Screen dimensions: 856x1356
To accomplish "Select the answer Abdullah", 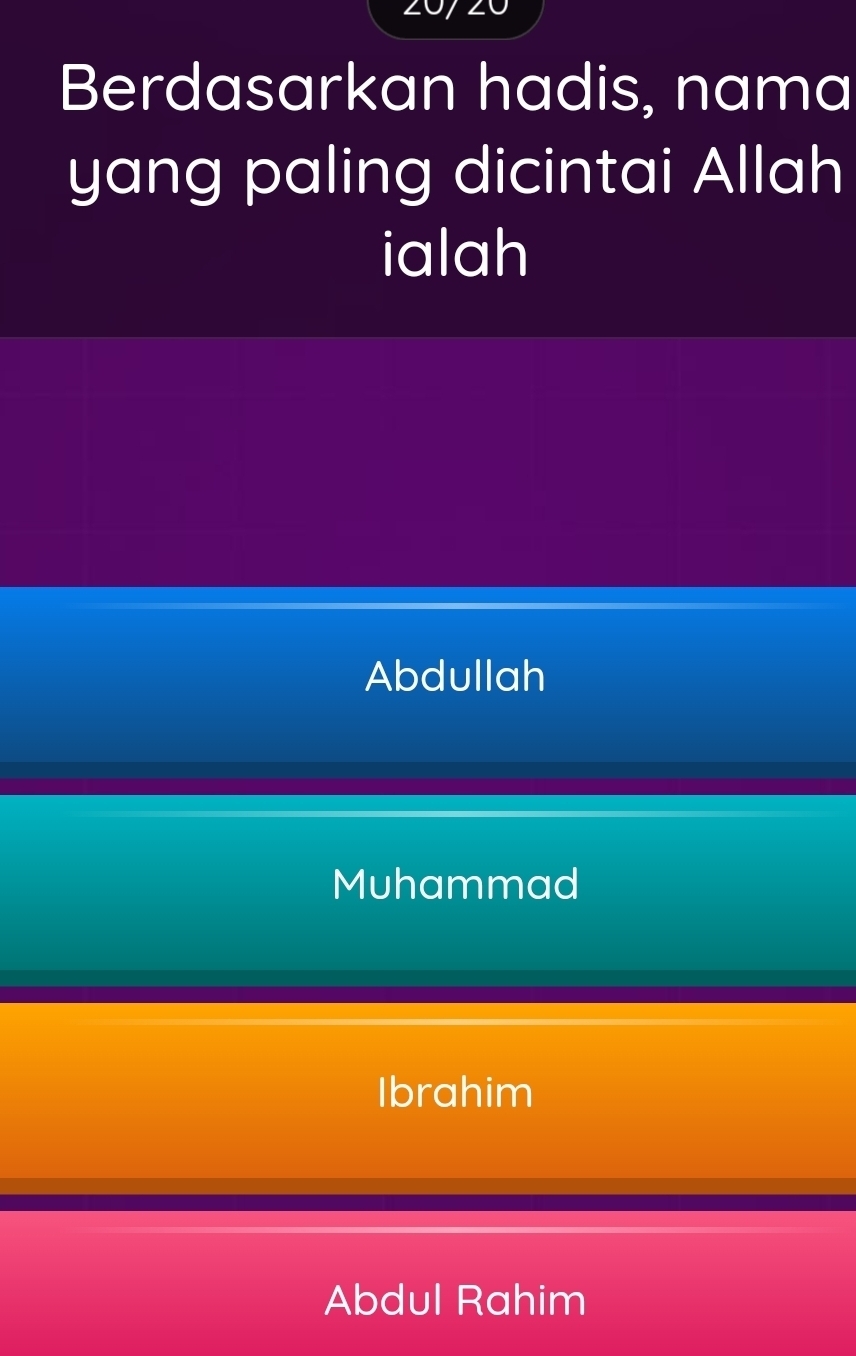I will (455, 678).
